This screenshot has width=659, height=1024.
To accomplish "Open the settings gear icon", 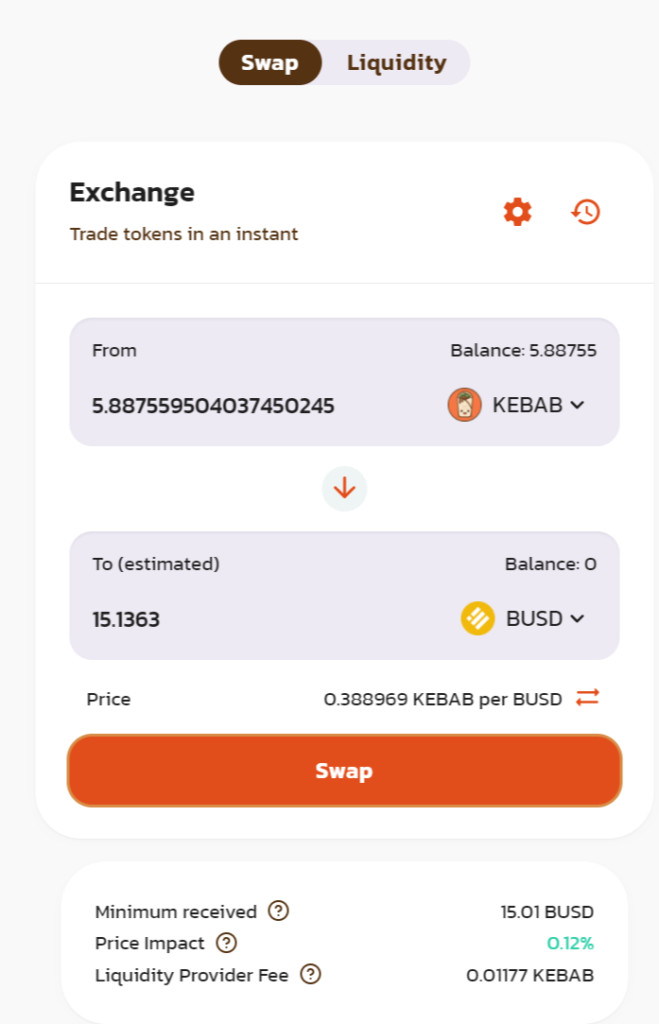I will (517, 211).
